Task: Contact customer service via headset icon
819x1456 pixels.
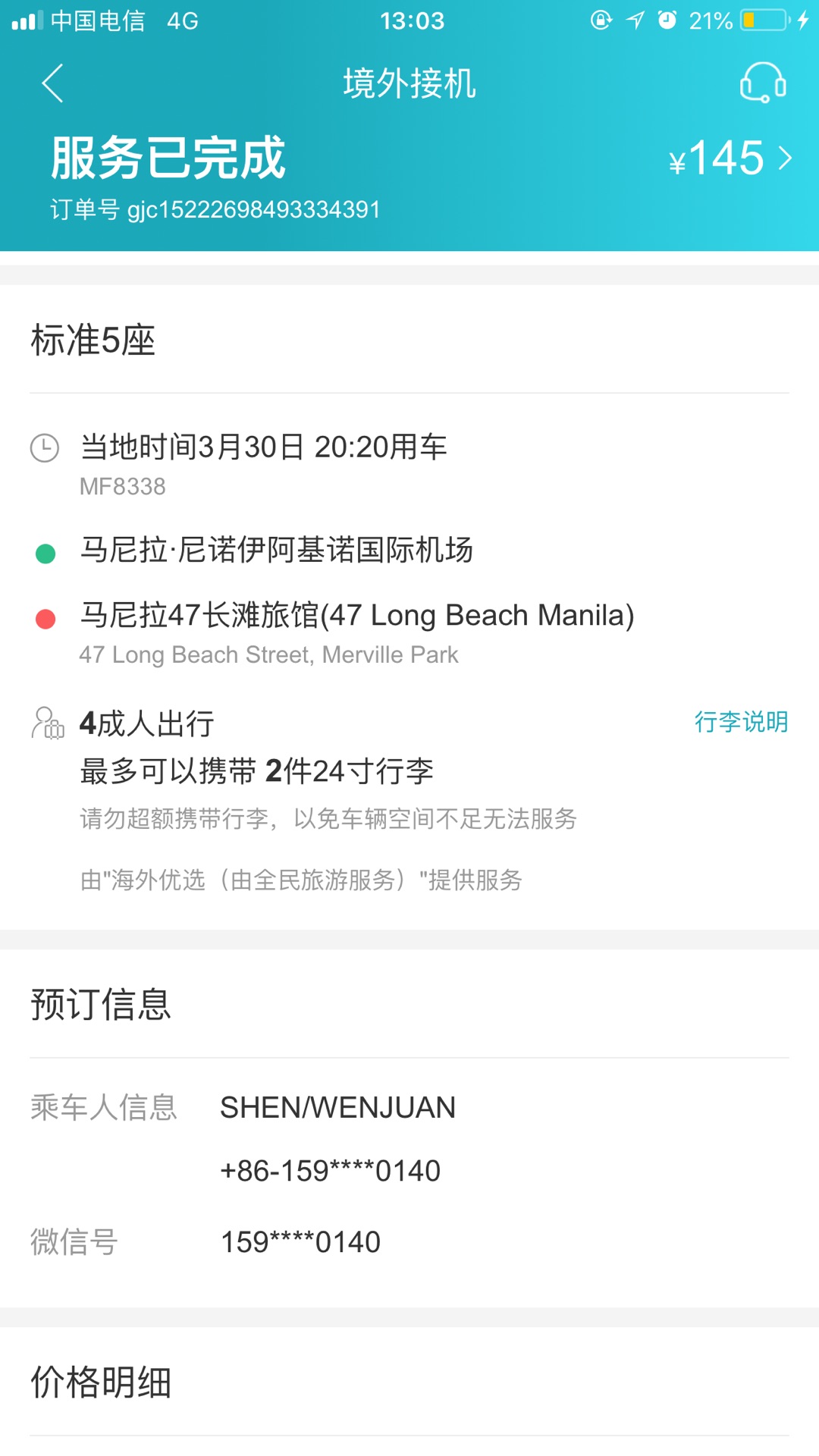Action: pyautogui.click(x=762, y=83)
